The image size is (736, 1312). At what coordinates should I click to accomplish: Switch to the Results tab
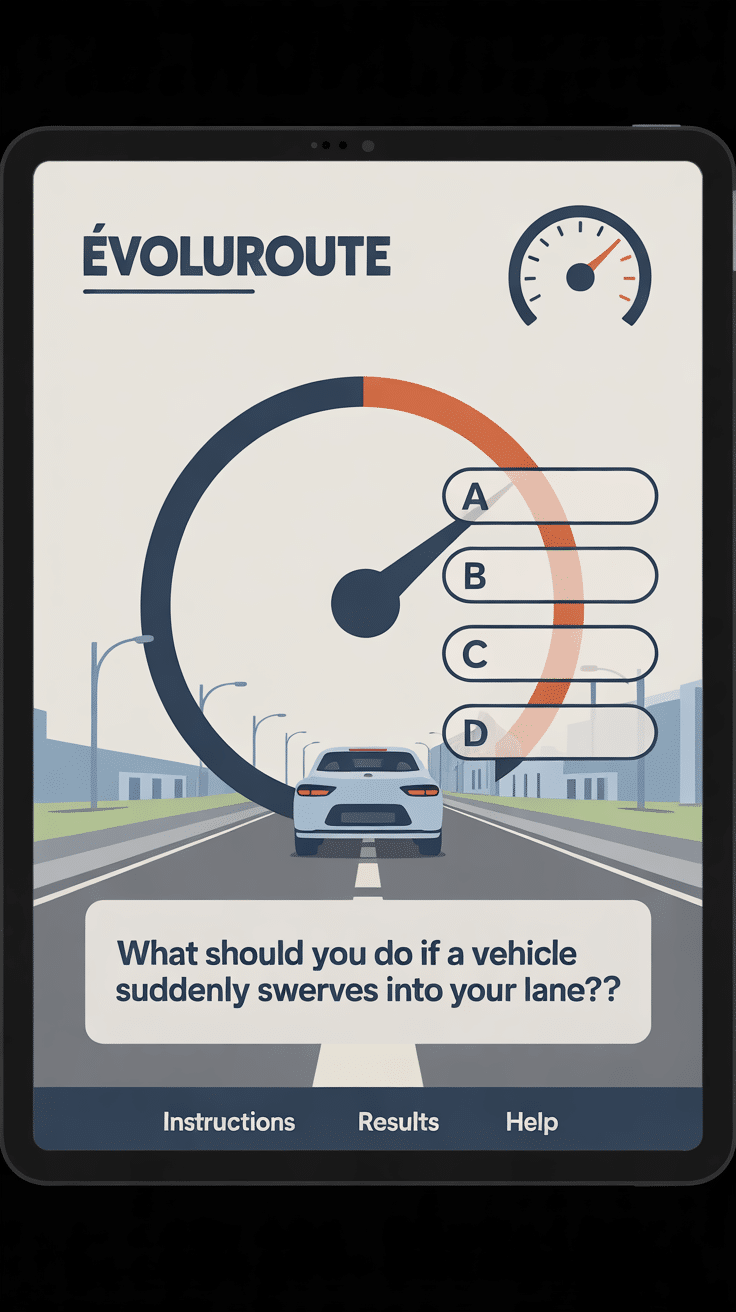tap(398, 1122)
